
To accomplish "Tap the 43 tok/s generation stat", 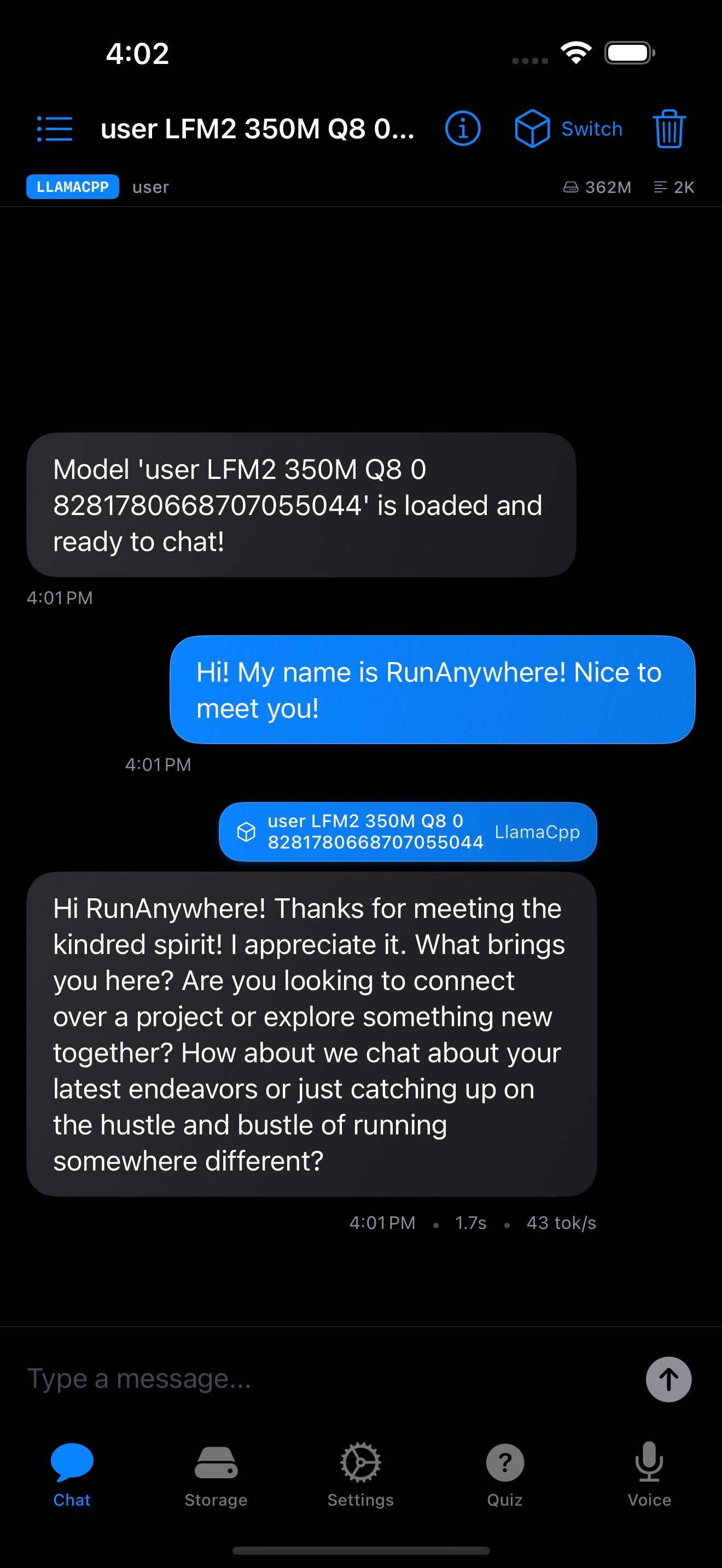I will coord(561,1223).
